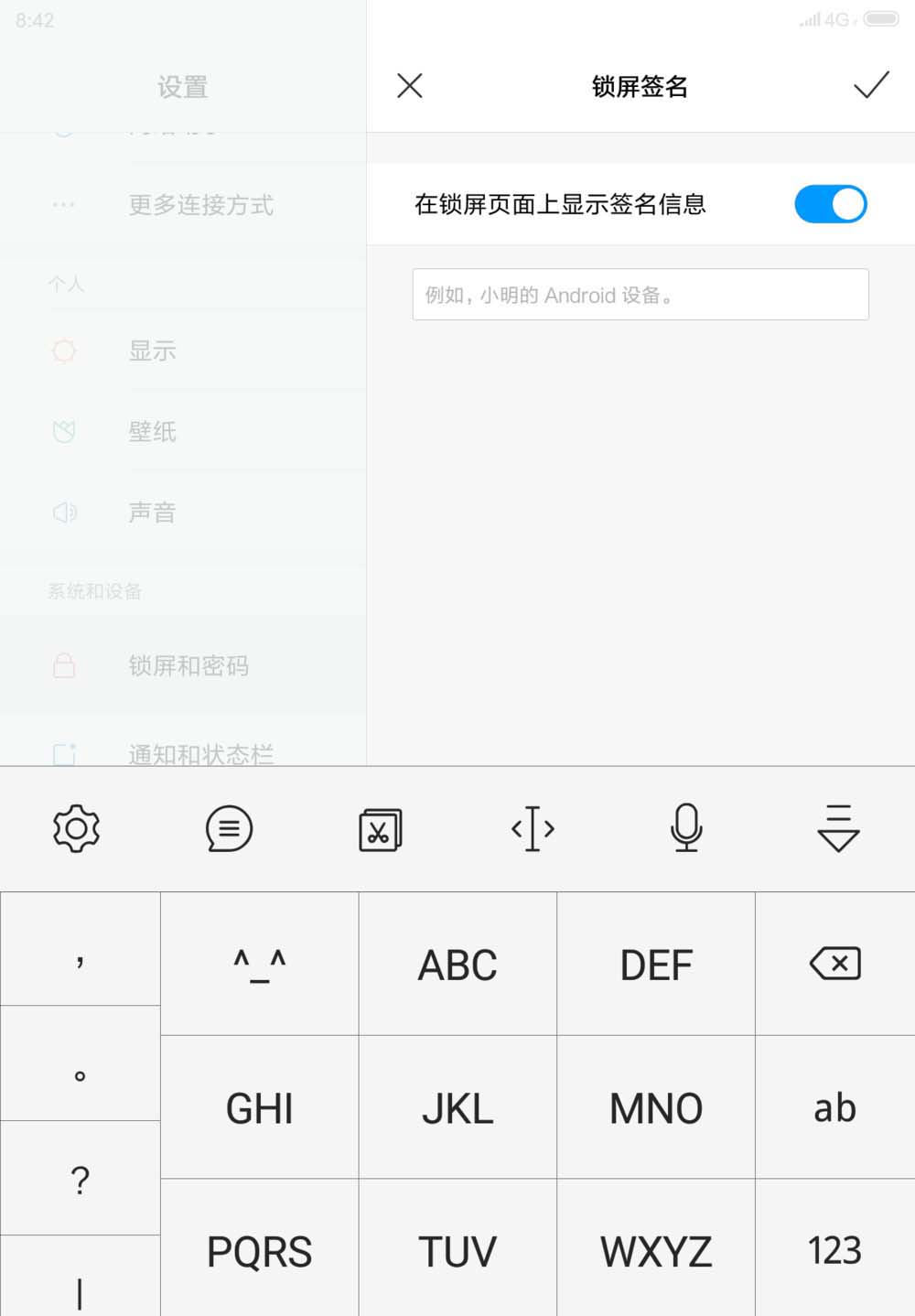Image resolution: width=915 pixels, height=1316 pixels.
Task: Switch keyboard to 123 number mode
Action: [834, 1250]
